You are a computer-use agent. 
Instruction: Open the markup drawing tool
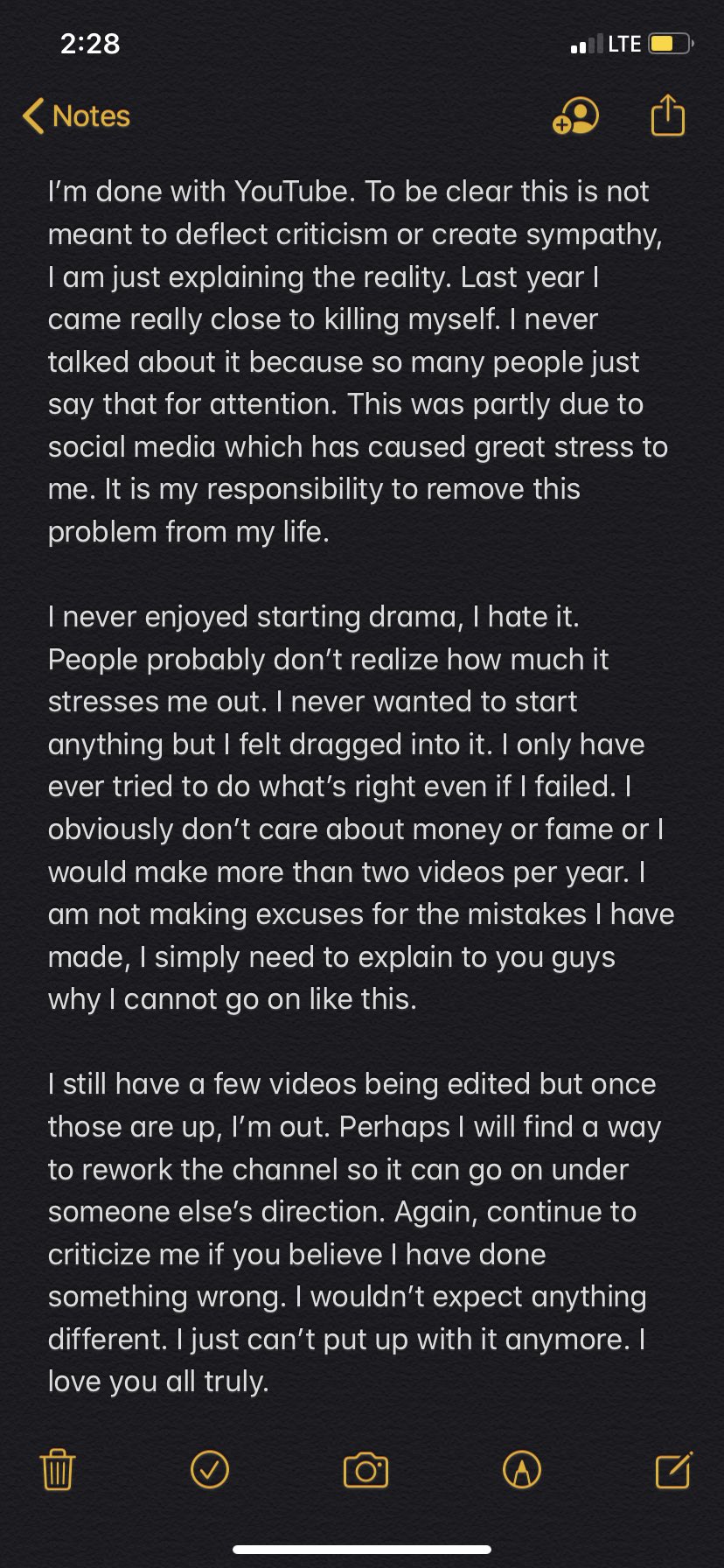[x=522, y=1469]
